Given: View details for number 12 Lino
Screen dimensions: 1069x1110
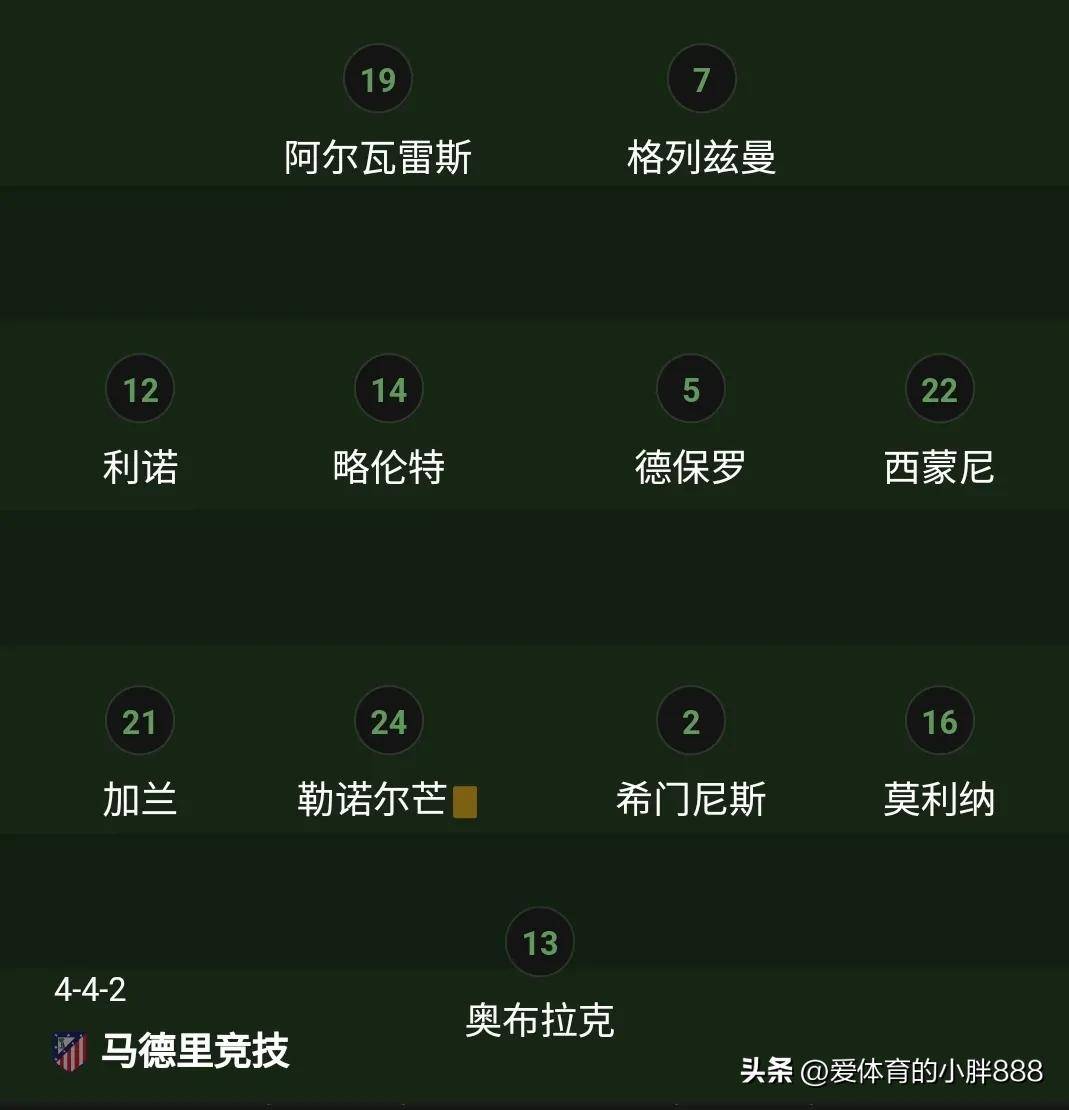Looking at the screenshot, I should coord(140,389).
